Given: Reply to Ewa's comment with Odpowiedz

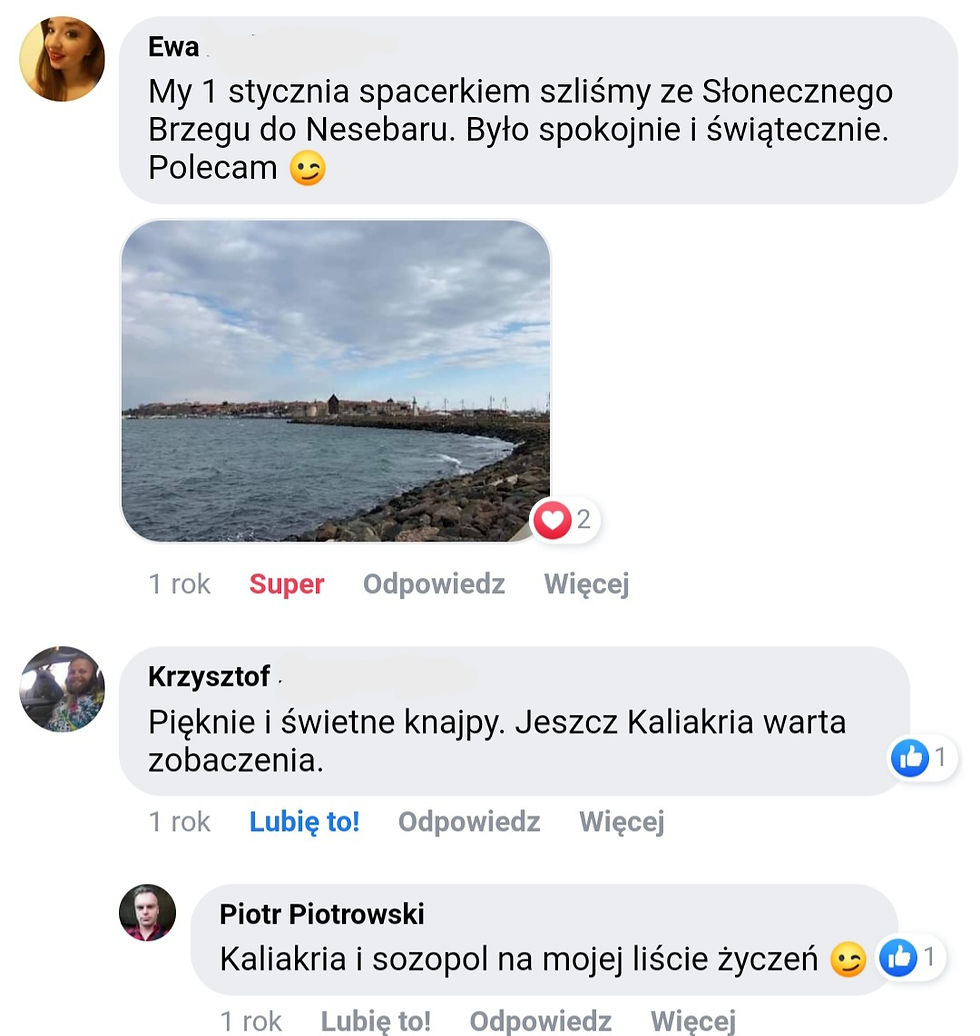Looking at the screenshot, I should tap(433, 584).
